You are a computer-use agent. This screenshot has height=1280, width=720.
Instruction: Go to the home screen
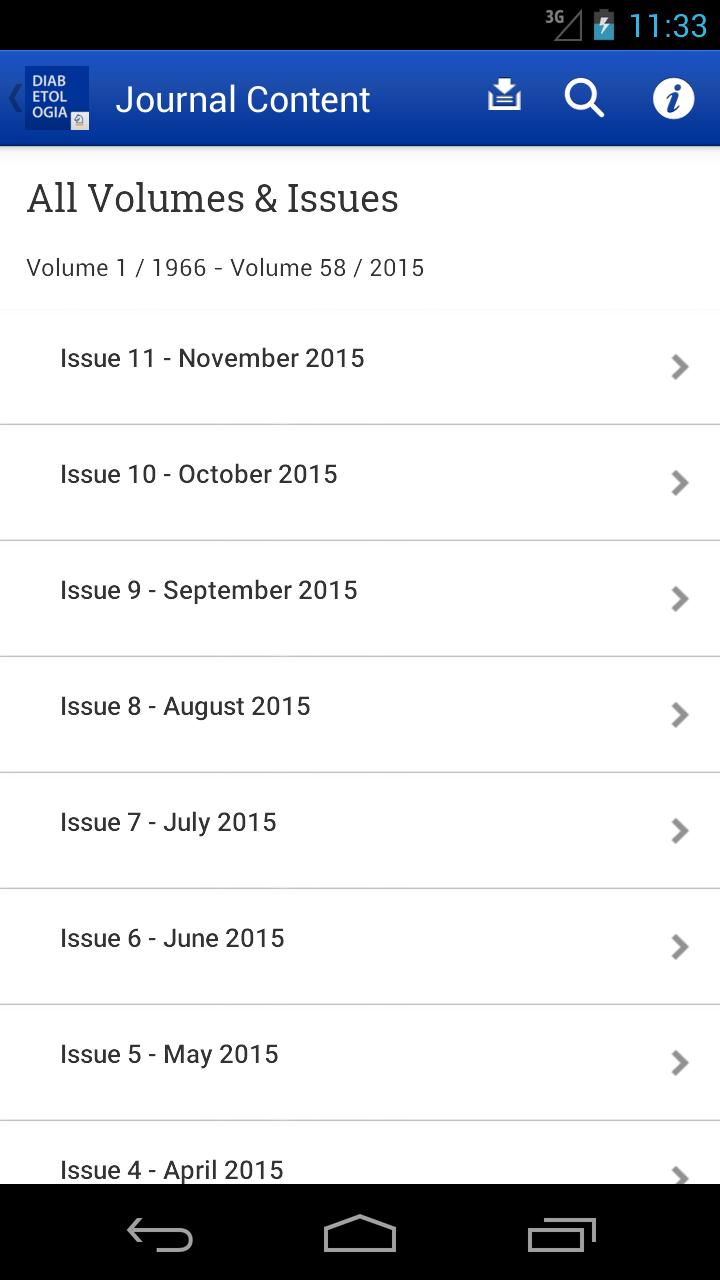coord(360,1234)
